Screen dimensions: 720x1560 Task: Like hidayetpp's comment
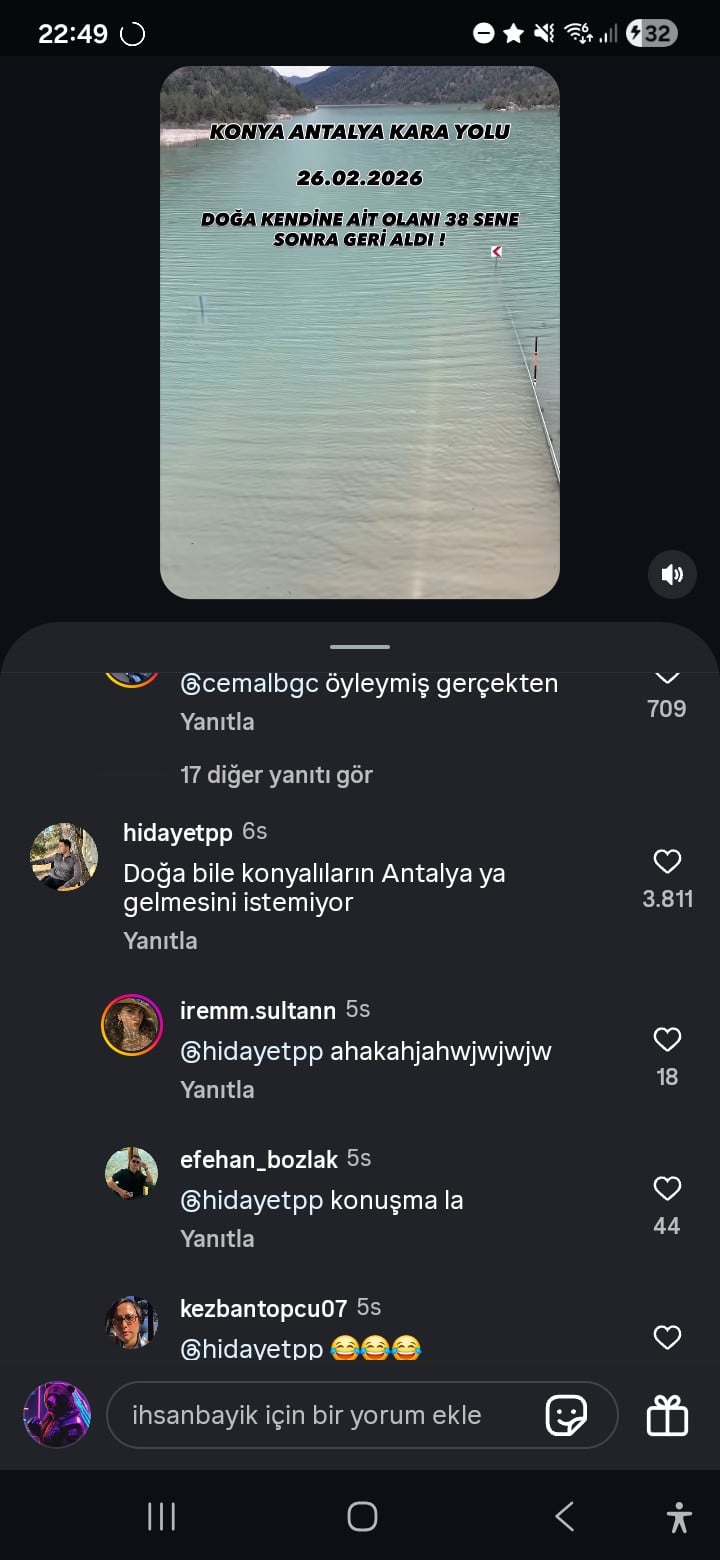point(667,862)
